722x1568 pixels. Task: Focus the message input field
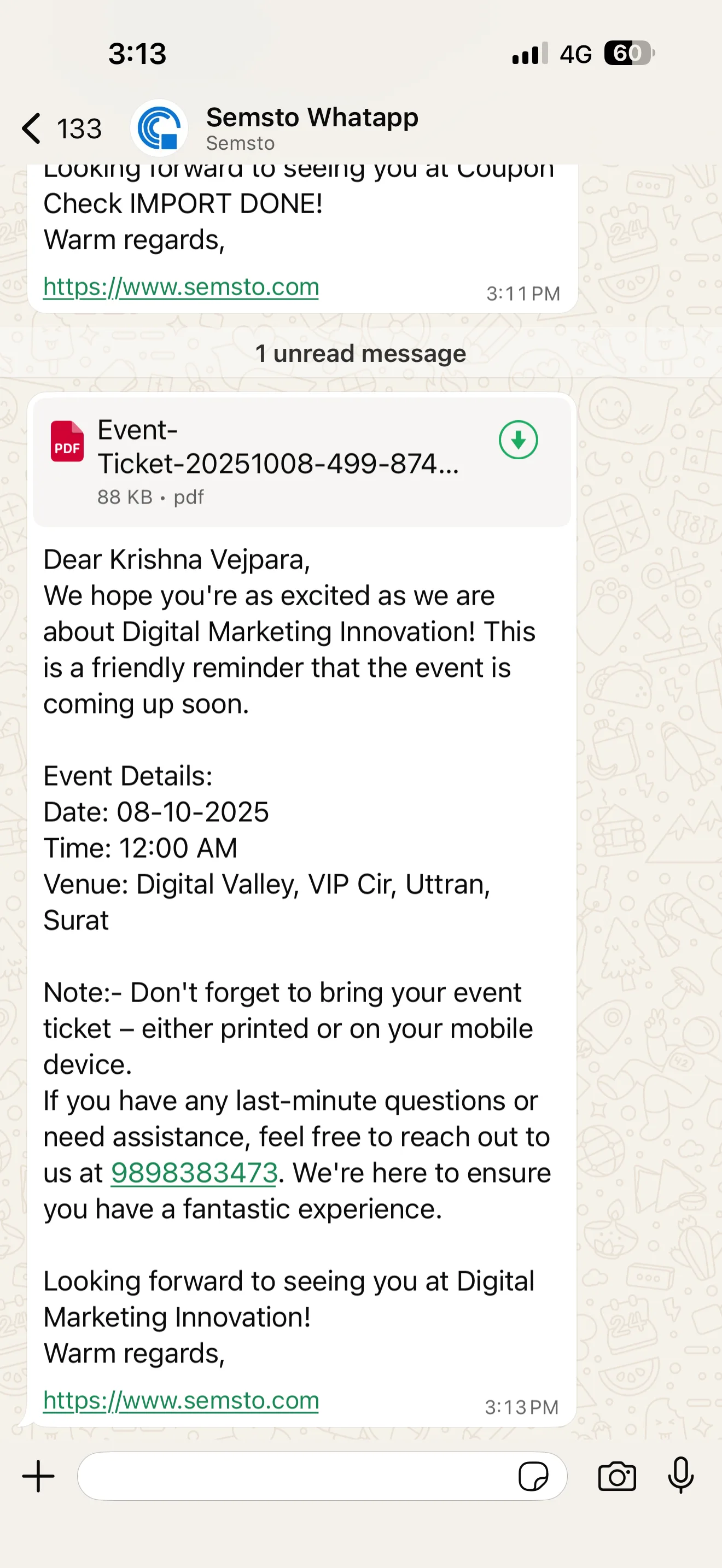[x=292, y=1476]
